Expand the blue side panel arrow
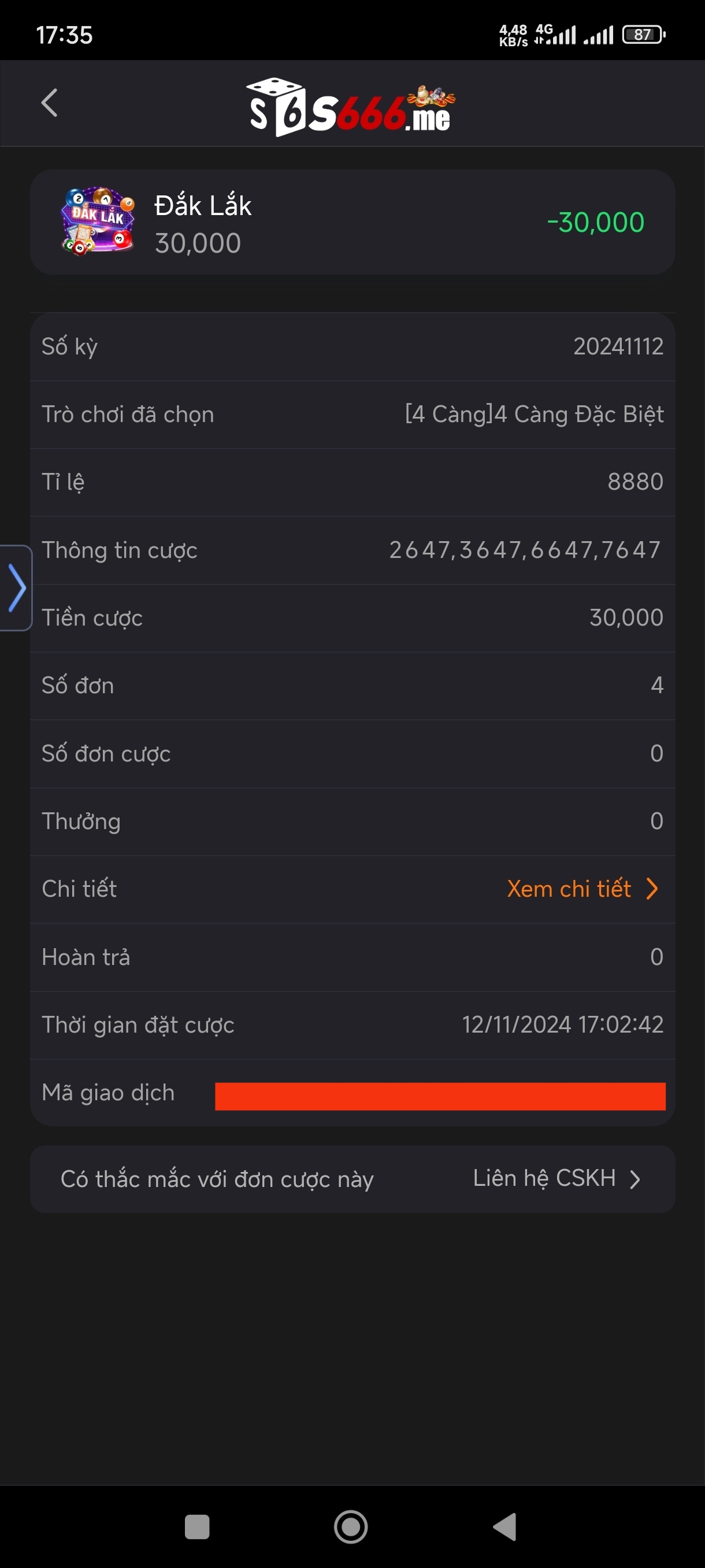Screen dimensions: 705x1568 pos(16,587)
